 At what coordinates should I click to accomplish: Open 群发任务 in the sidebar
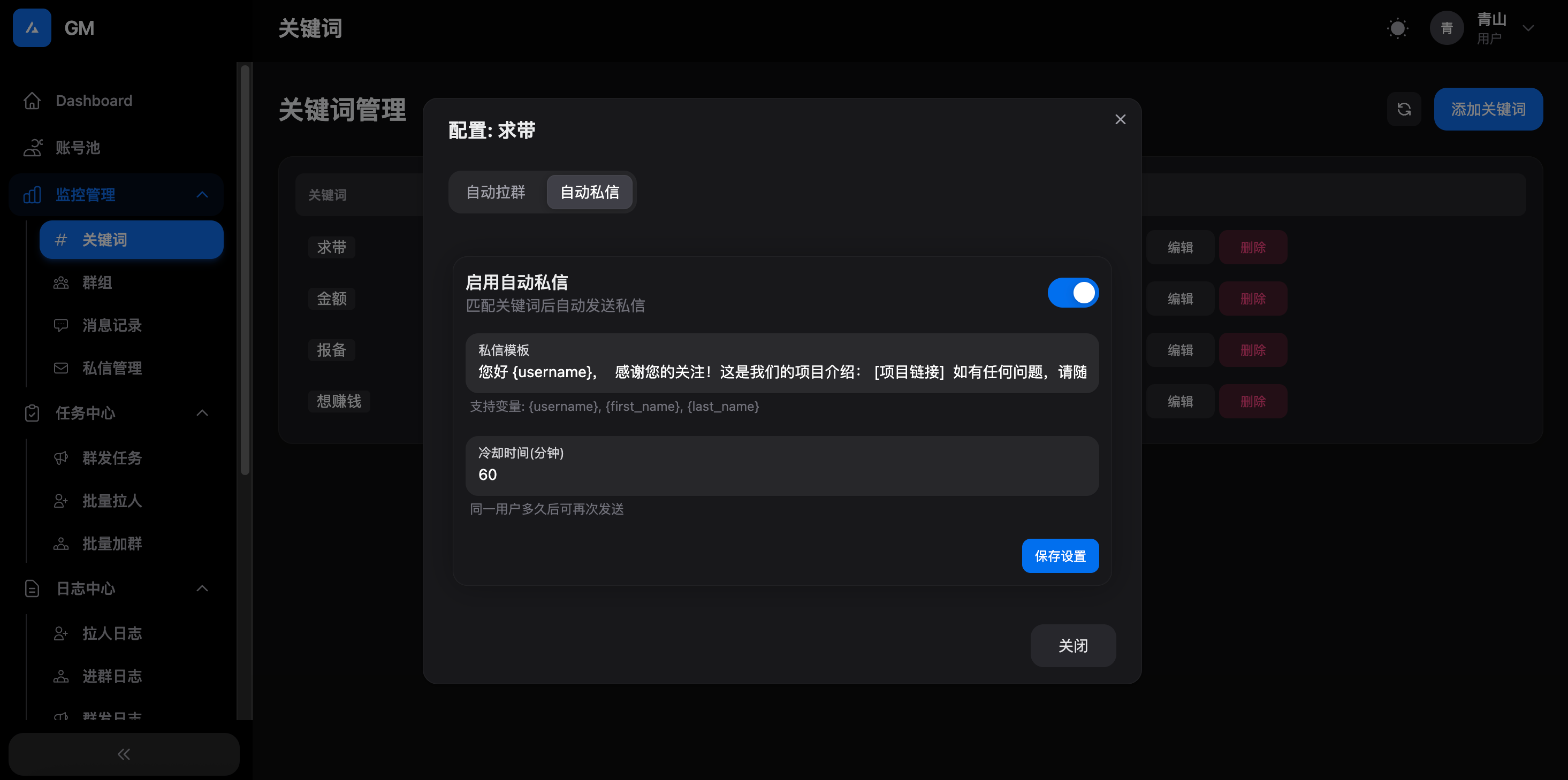click(x=112, y=457)
